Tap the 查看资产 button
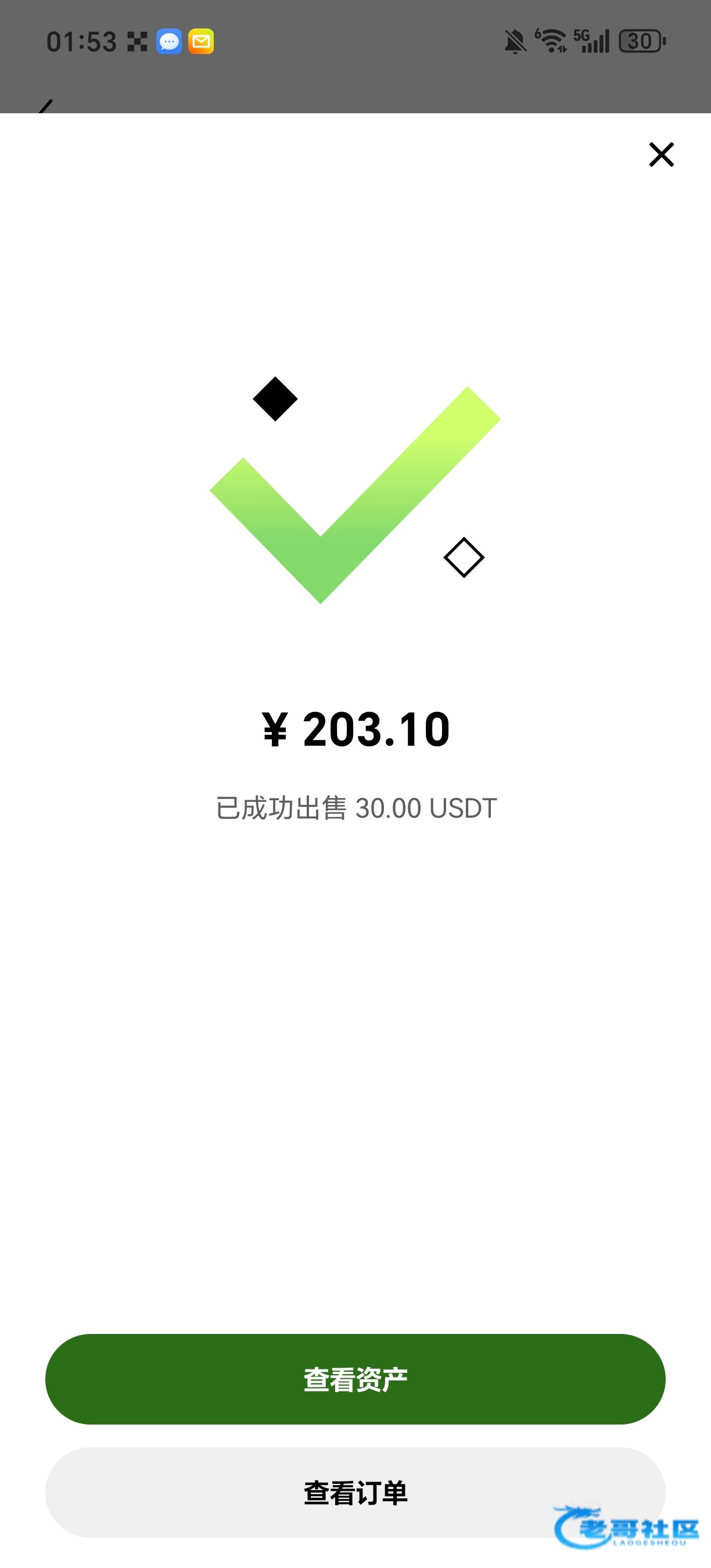 pyautogui.click(x=355, y=1379)
